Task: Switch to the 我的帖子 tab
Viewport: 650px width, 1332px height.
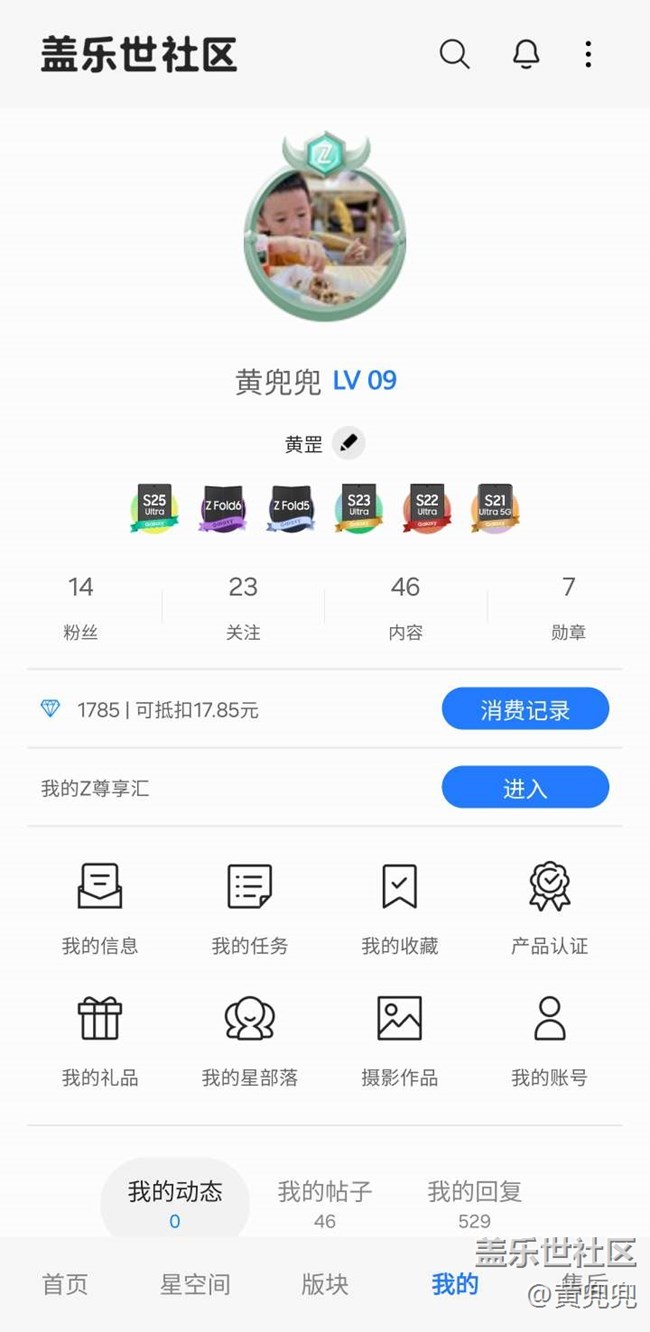Action: [325, 1201]
